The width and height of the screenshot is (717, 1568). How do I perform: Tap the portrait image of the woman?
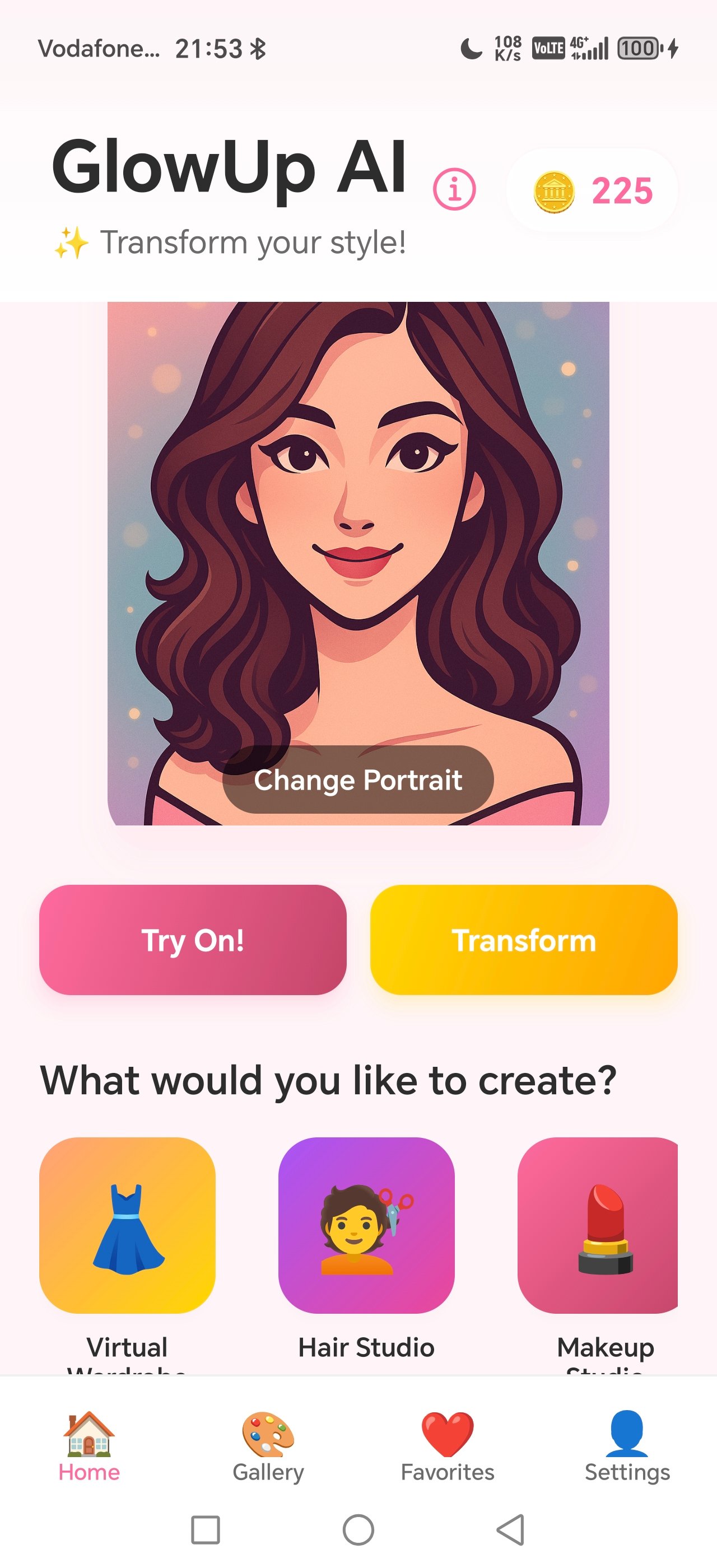358,517
